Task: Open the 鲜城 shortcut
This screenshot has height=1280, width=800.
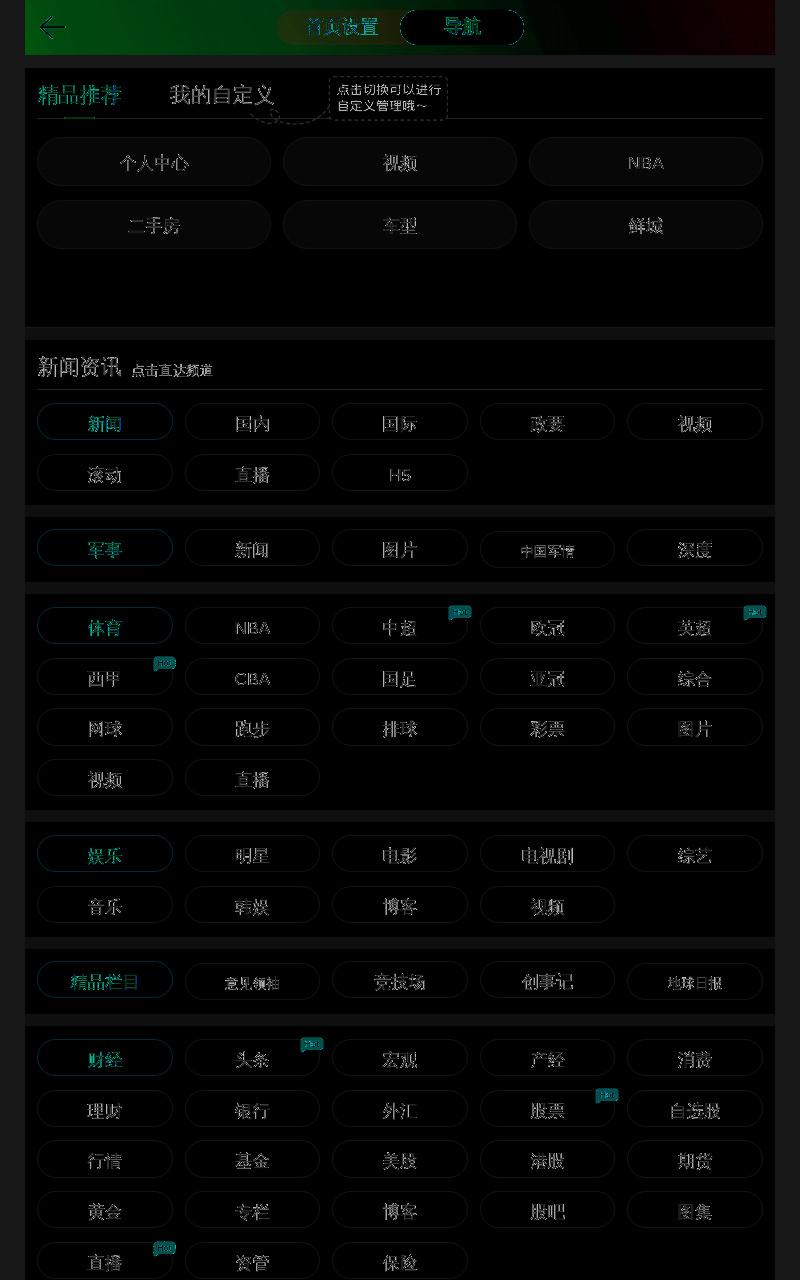Action: click(646, 225)
